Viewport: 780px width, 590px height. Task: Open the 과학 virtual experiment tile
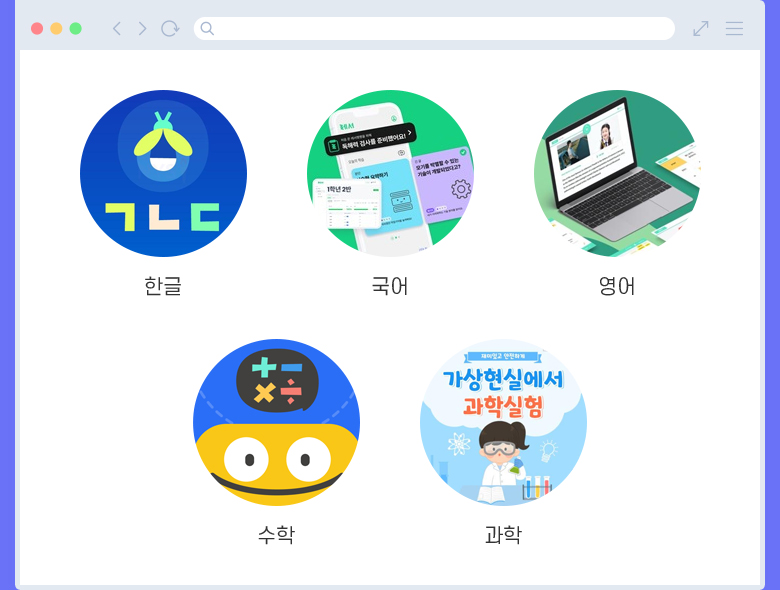[503, 422]
